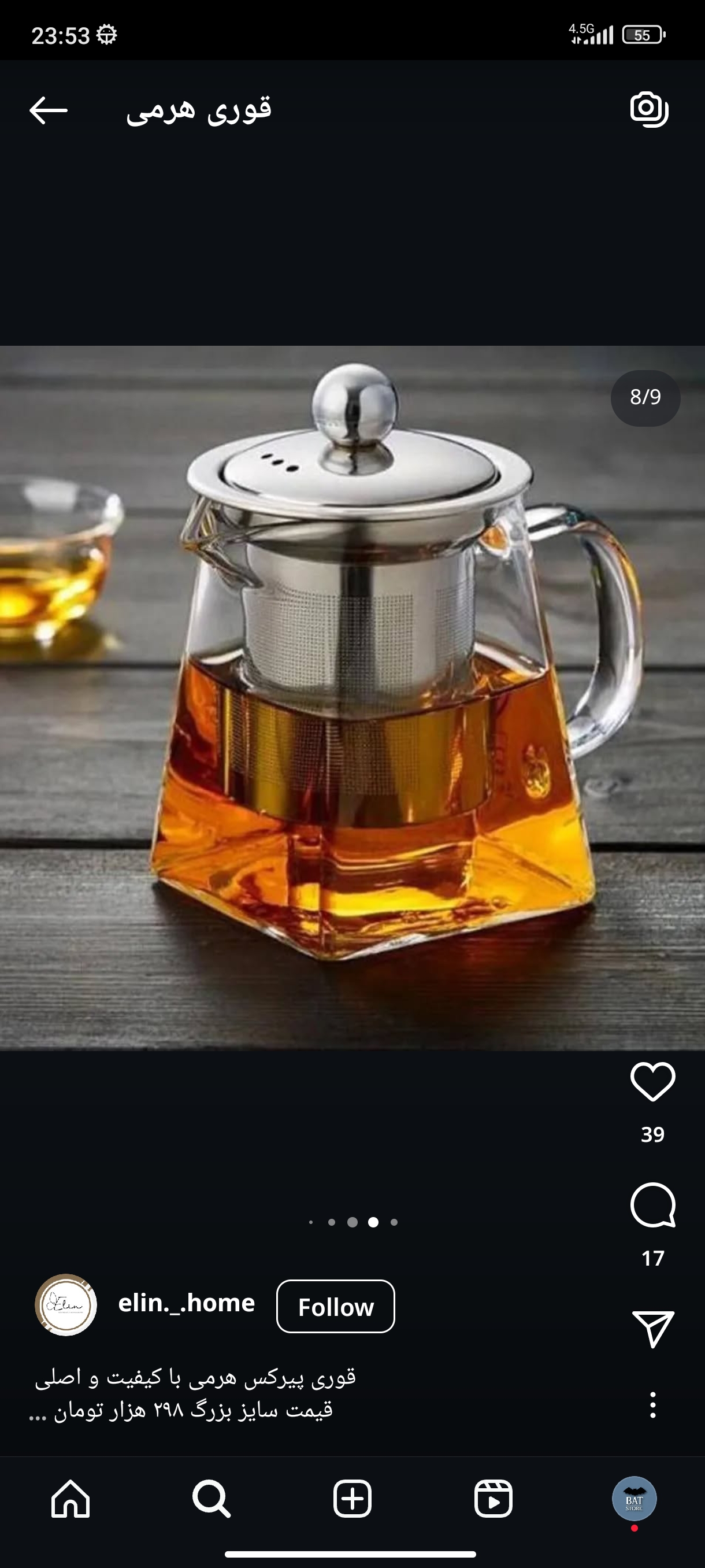Image resolution: width=705 pixels, height=1568 pixels.
Task: Switch to the Search tab
Action: pyautogui.click(x=211, y=1499)
